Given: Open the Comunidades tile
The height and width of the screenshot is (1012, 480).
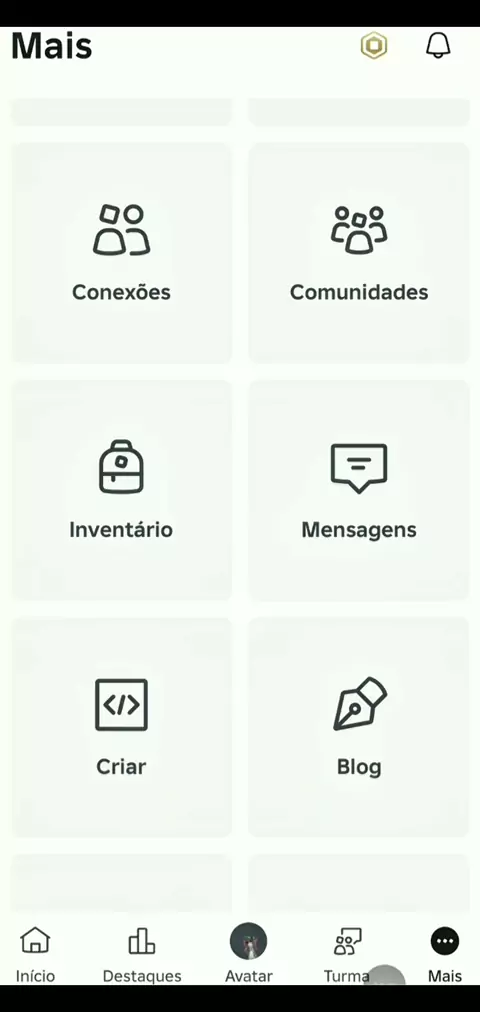Looking at the screenshot, I should (x=359, y=252).
